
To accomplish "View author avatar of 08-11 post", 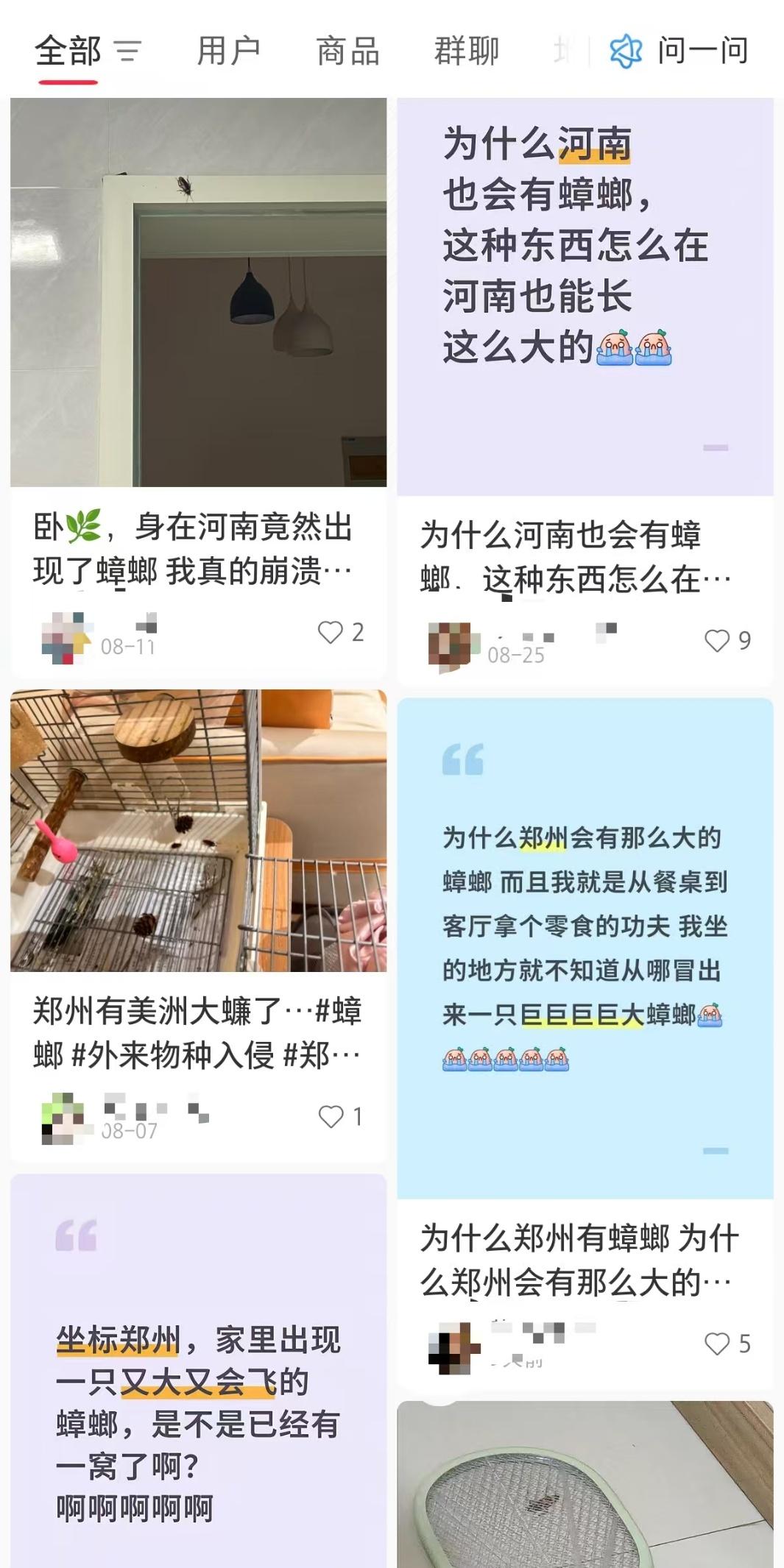I will (65, 637).
